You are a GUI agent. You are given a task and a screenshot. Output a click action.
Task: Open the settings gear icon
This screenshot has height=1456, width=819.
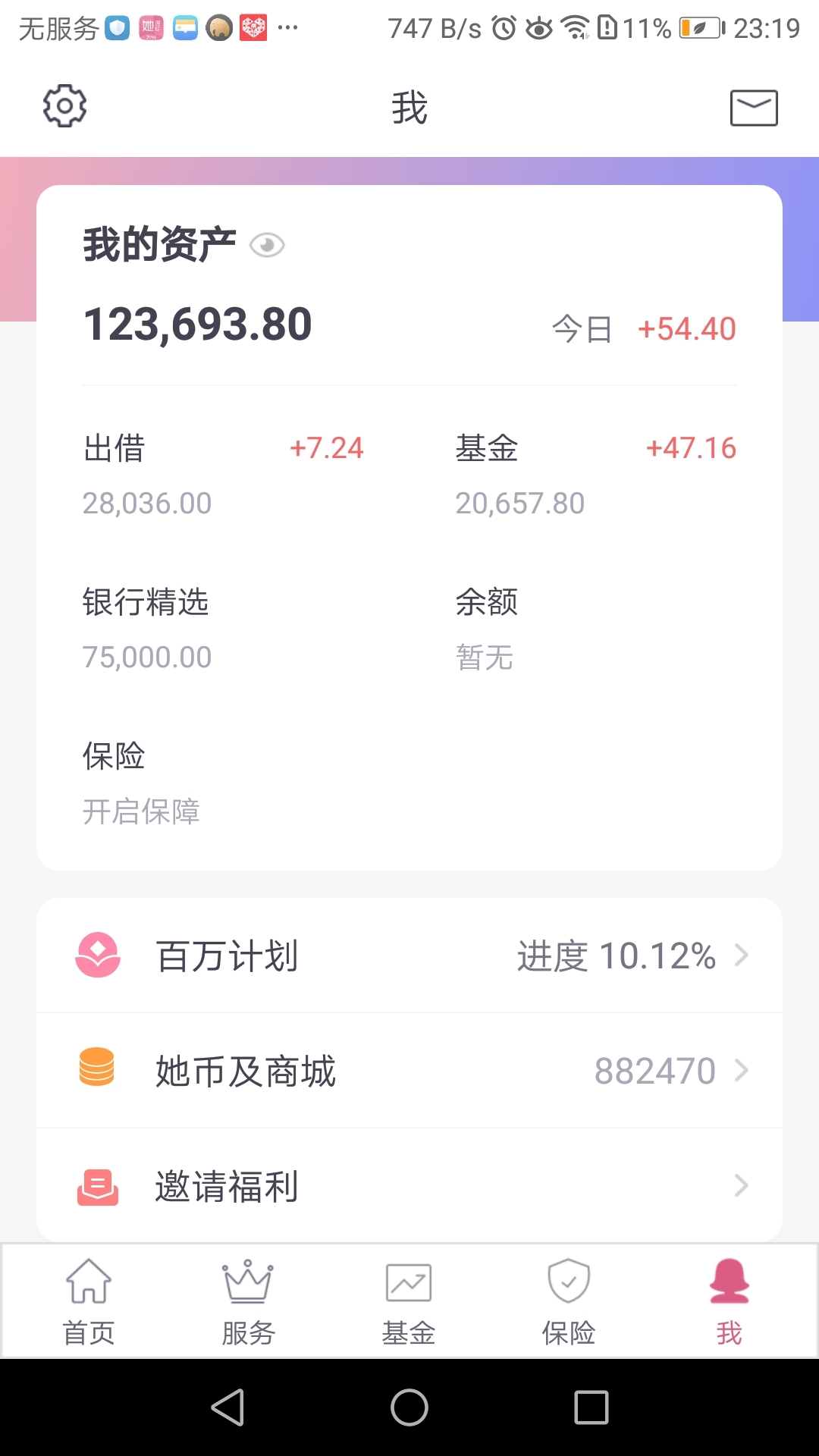(x=64, y=106)
